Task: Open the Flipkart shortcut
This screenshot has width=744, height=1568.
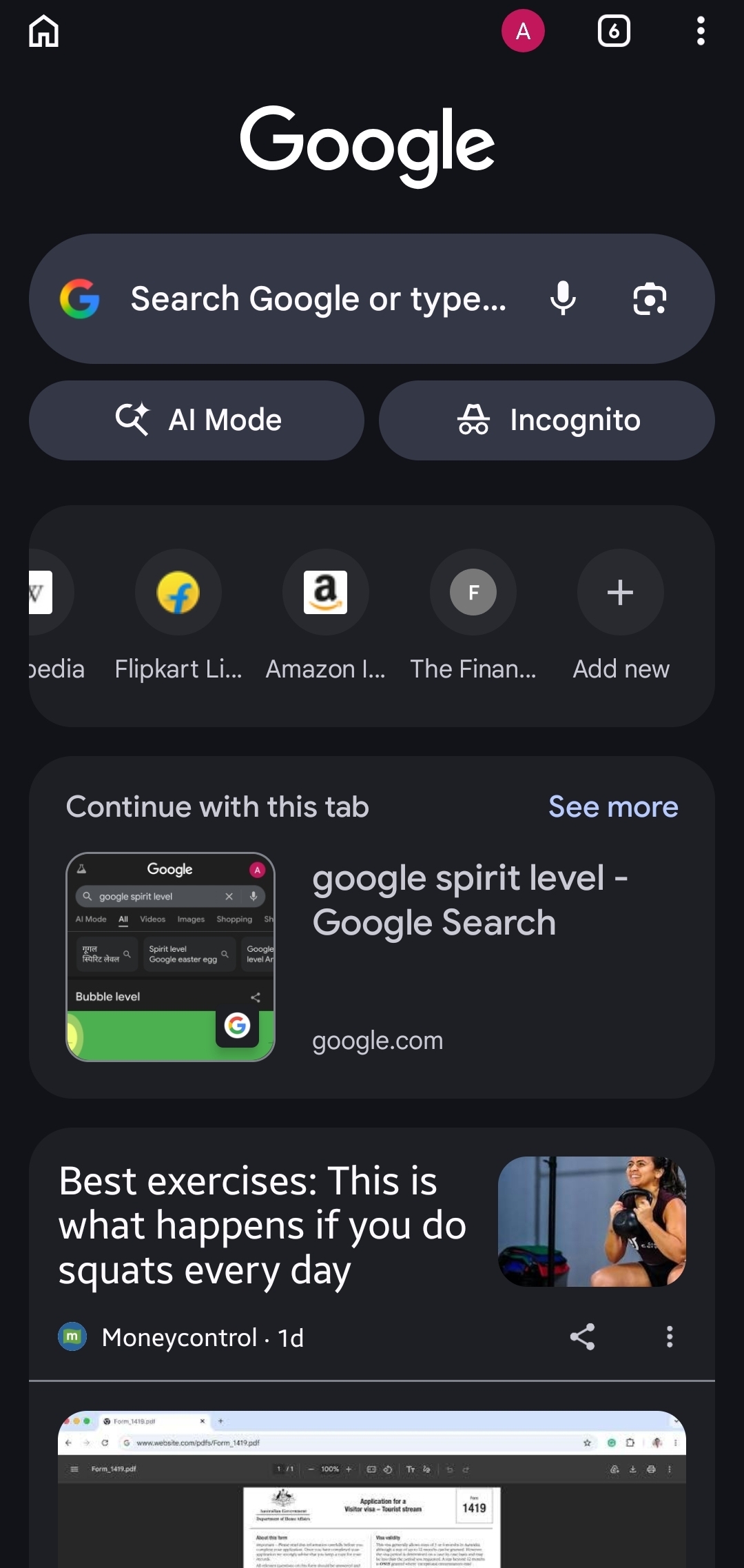Action: (x=178, y=593)
